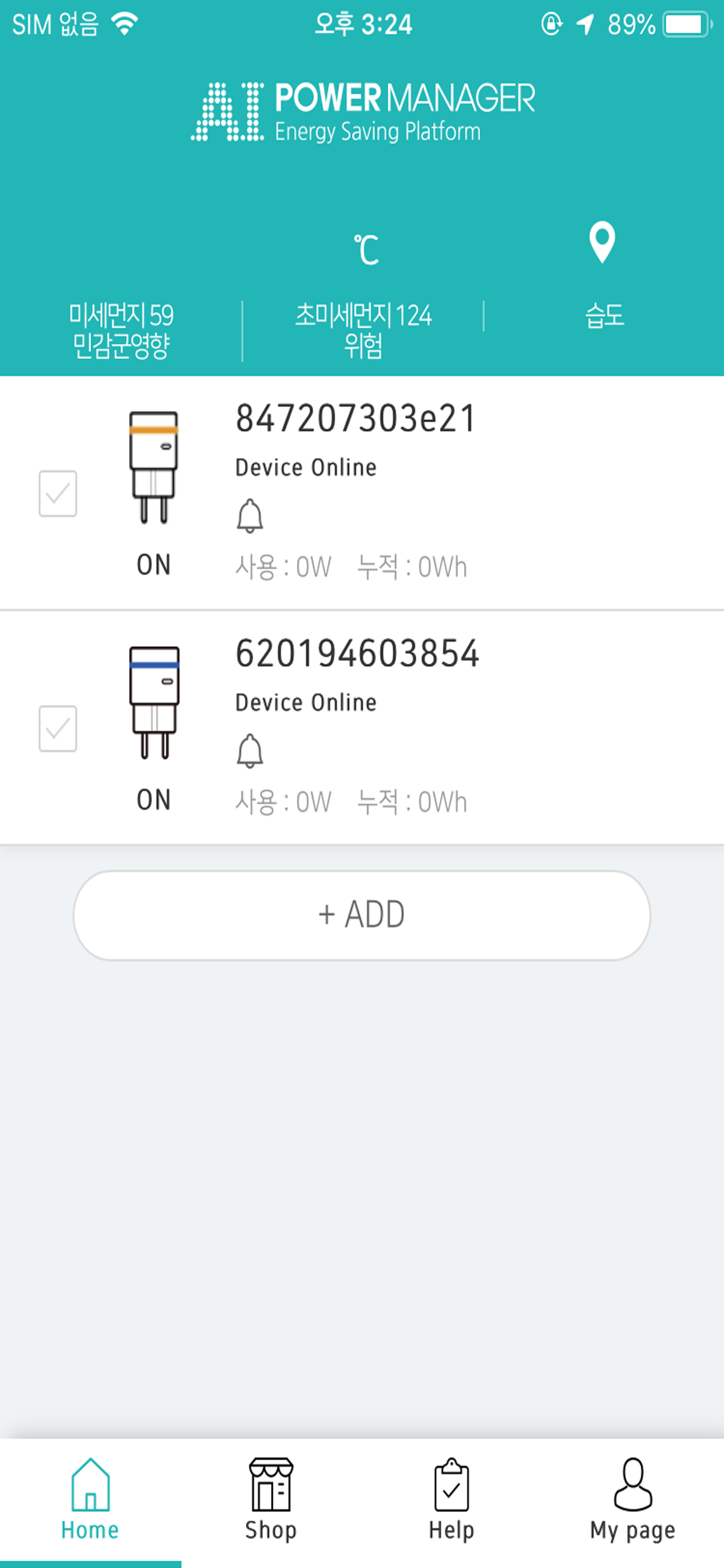Toggle checkbox for device 620194603854
The width and height of the screenshot is (724, 1568).
tap(58, 728)
